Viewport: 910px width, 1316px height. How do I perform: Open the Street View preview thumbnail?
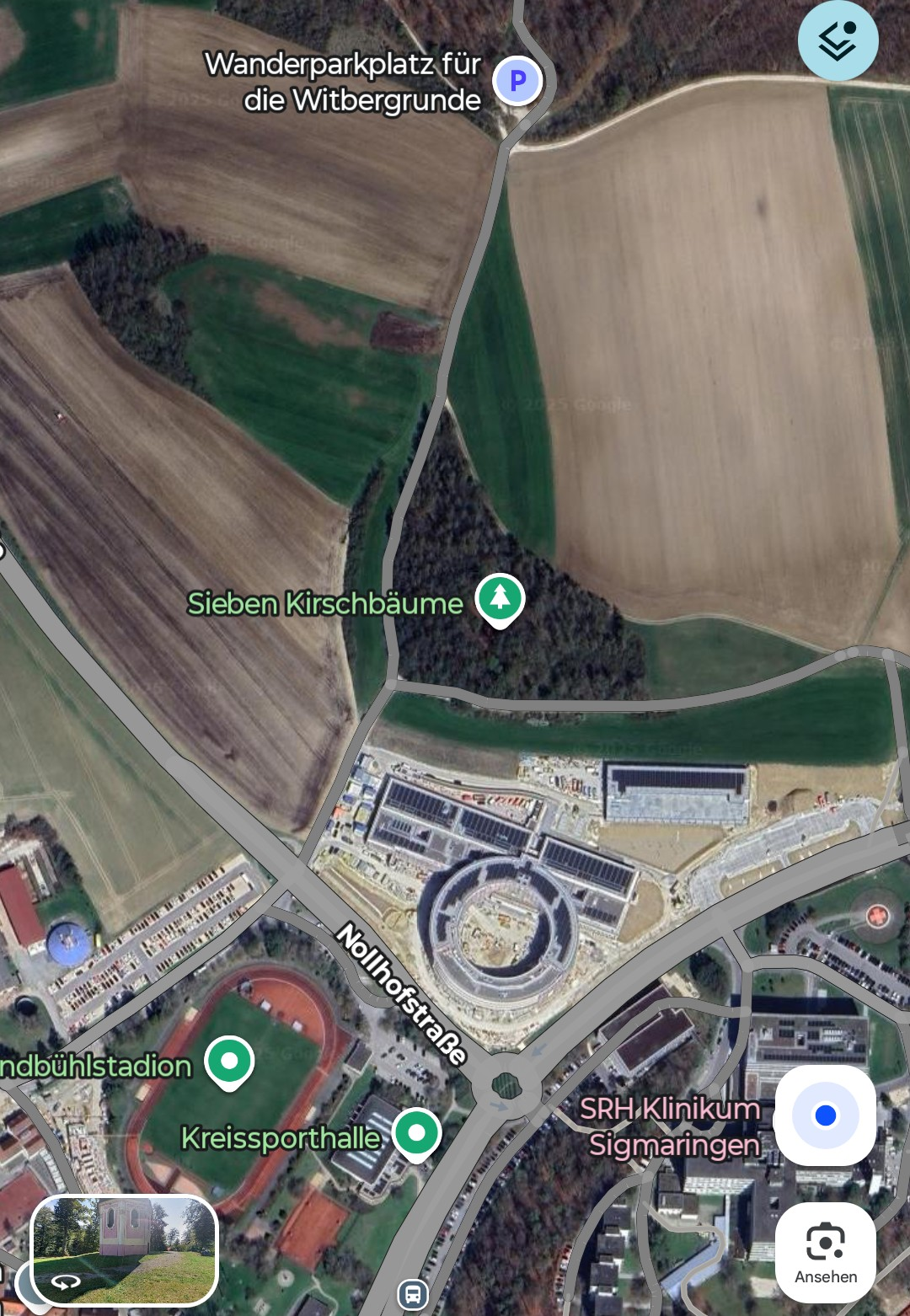[x=125, y=1249]
